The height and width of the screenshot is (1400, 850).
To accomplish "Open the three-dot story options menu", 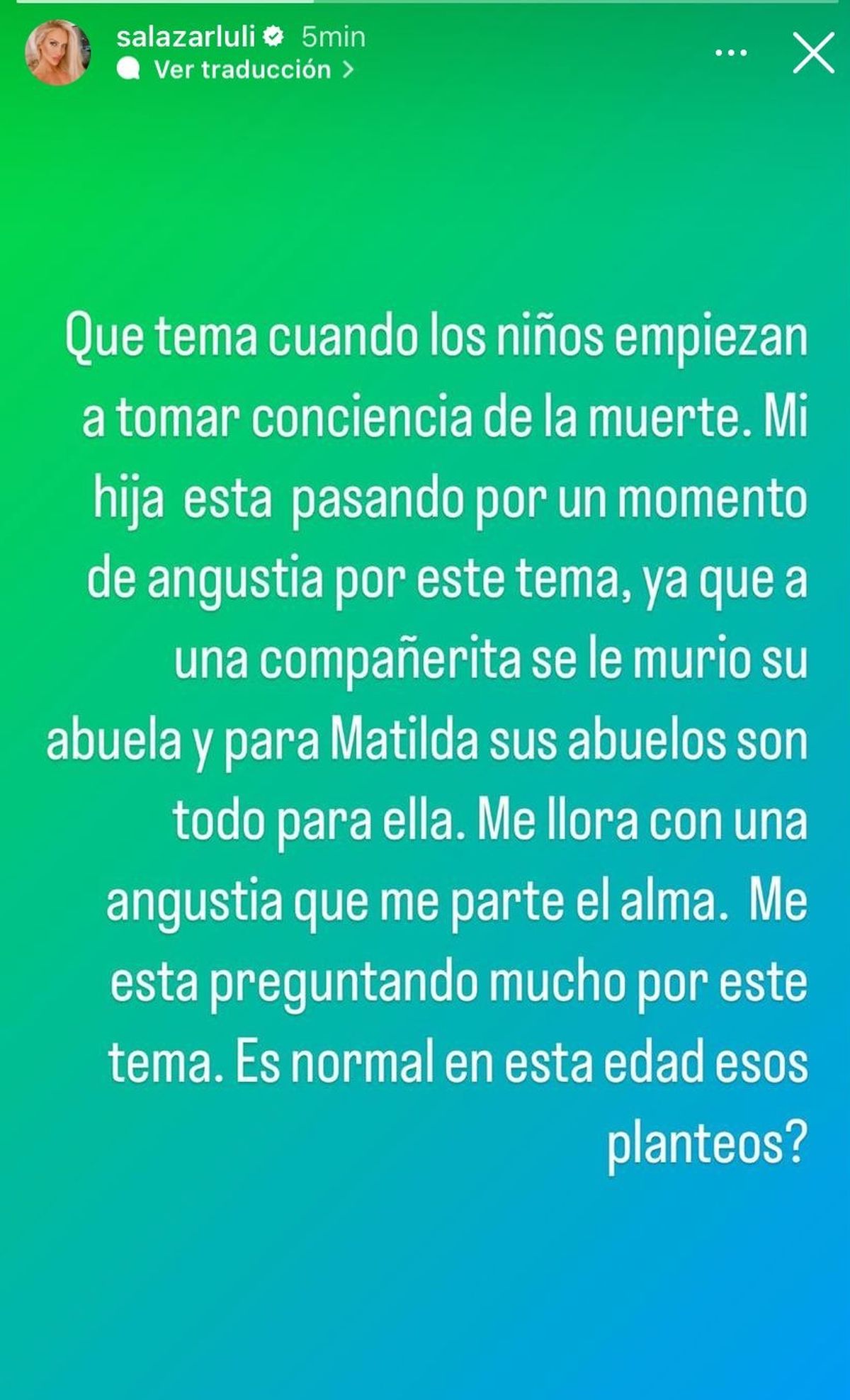I will point(732,53).
